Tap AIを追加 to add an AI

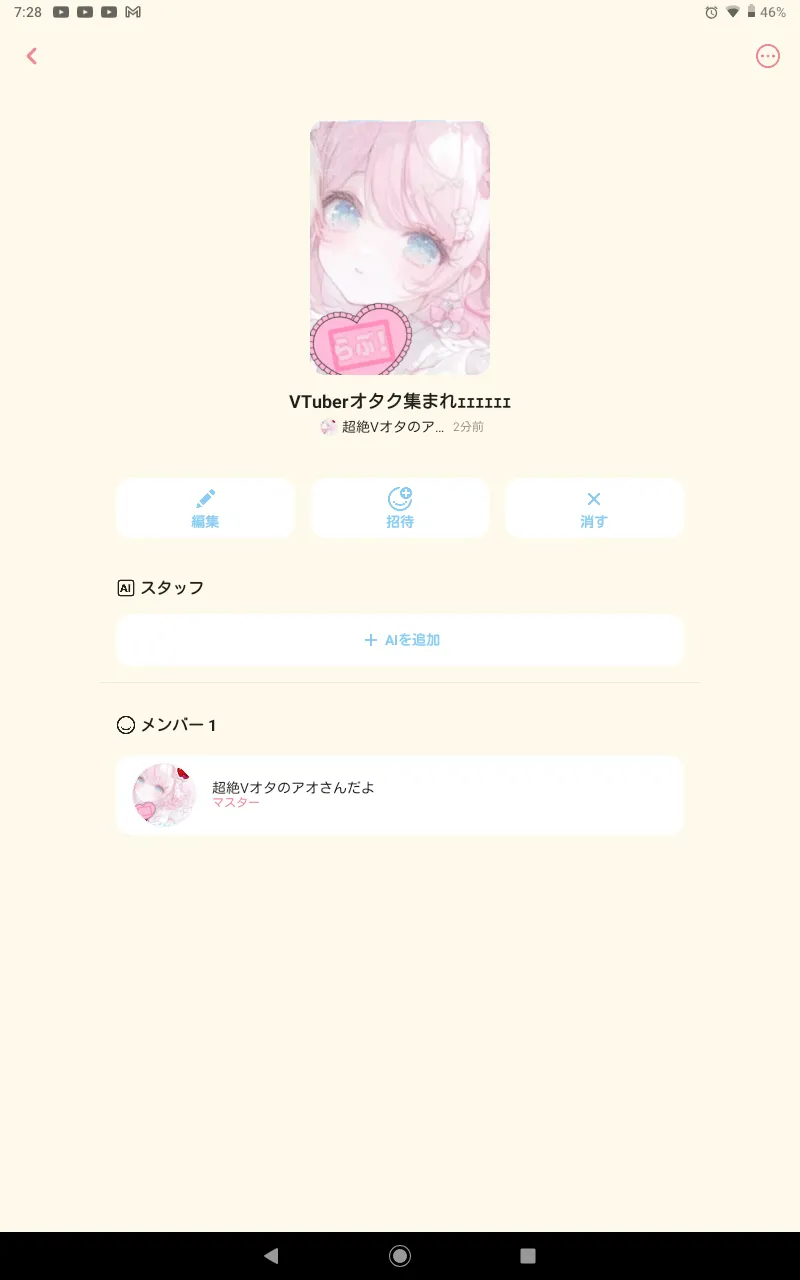(400, 640)
